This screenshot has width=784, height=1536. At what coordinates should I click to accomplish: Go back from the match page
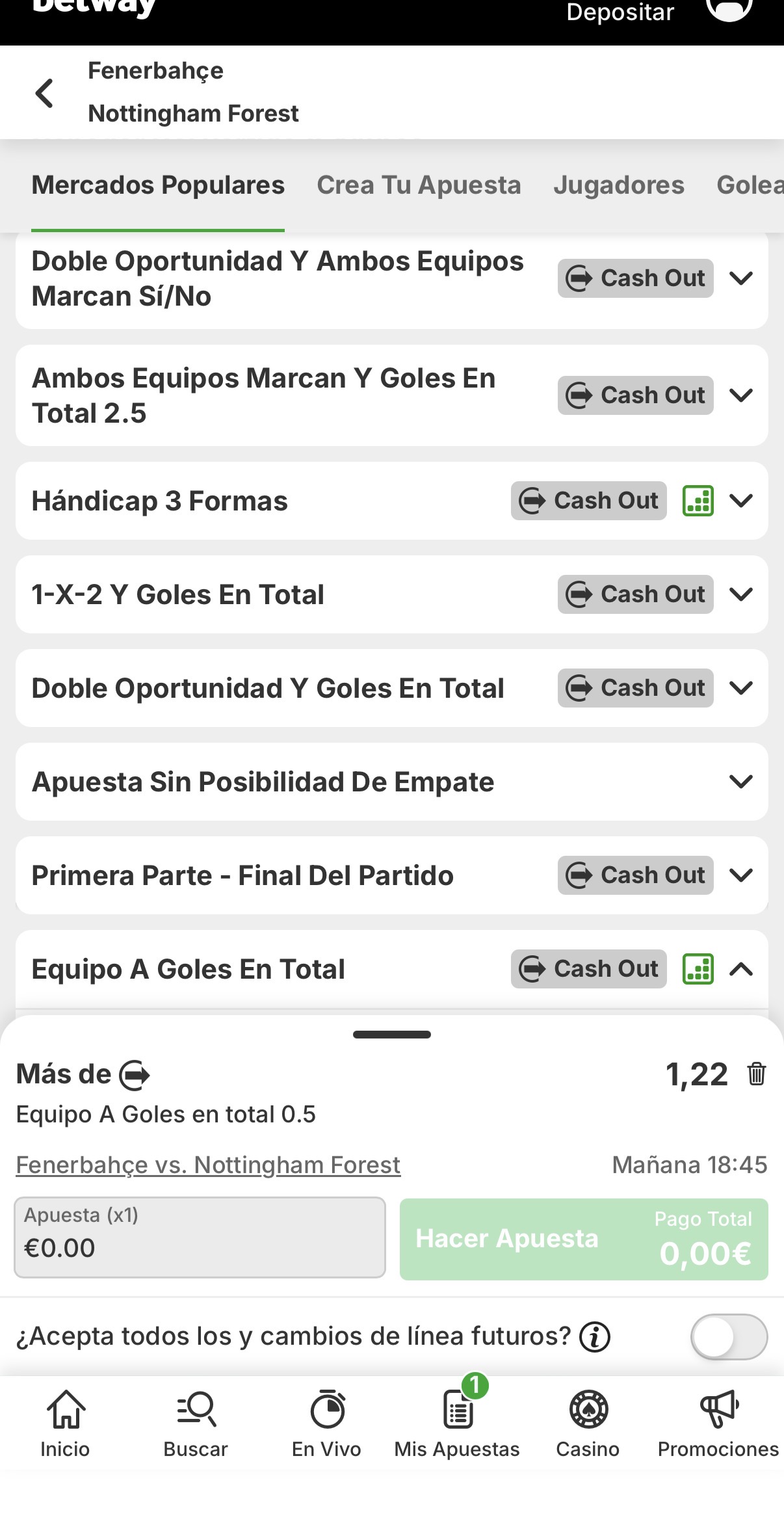44,93
